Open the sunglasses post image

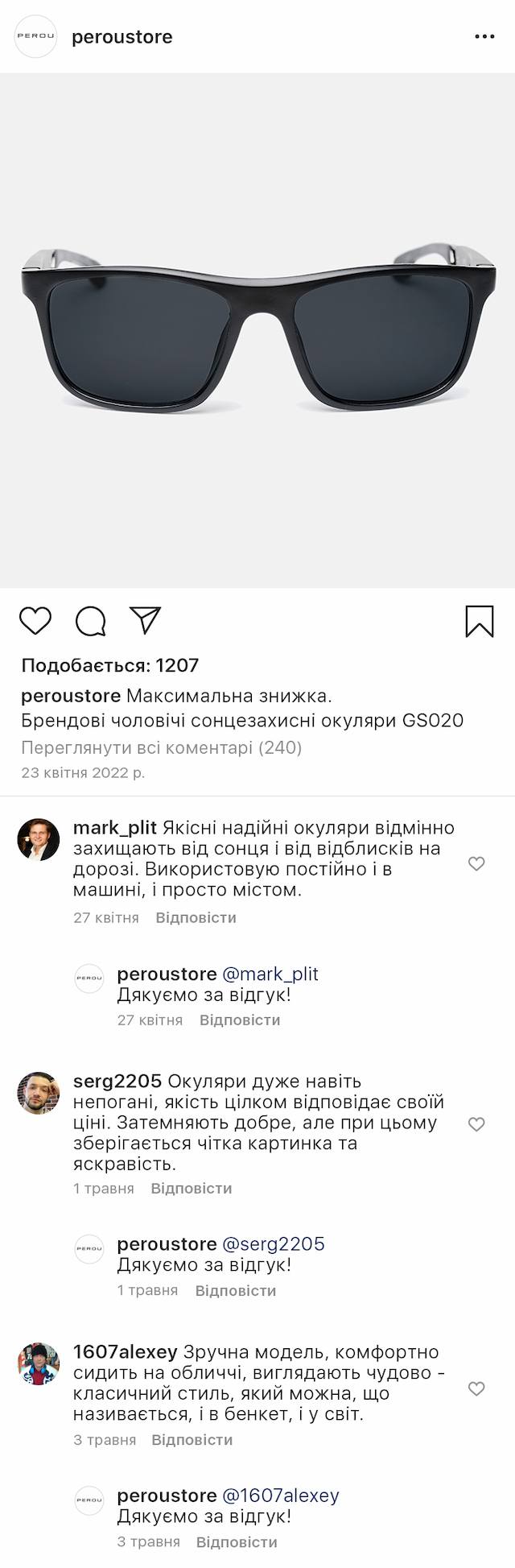click(x=257, y=330)
